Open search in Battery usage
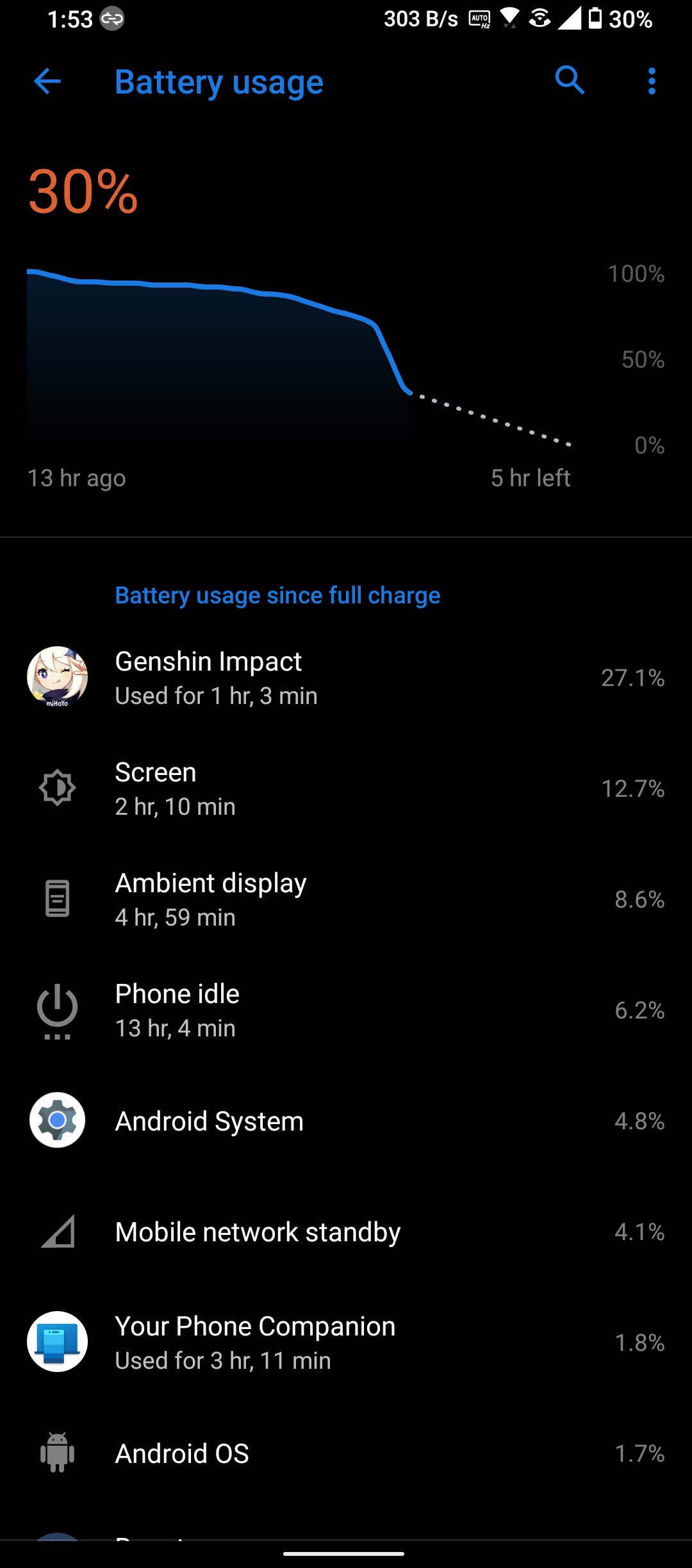 [569, 81]
